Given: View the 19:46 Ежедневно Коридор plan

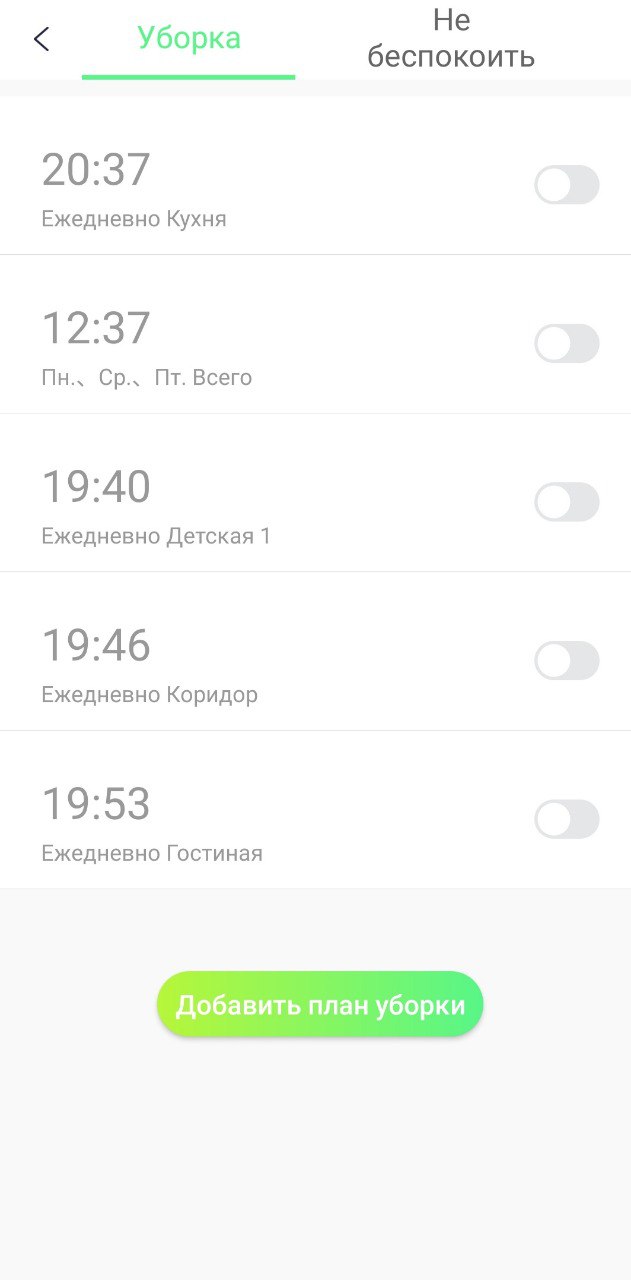Looking at the screenshot, I should tap(200, 662).
